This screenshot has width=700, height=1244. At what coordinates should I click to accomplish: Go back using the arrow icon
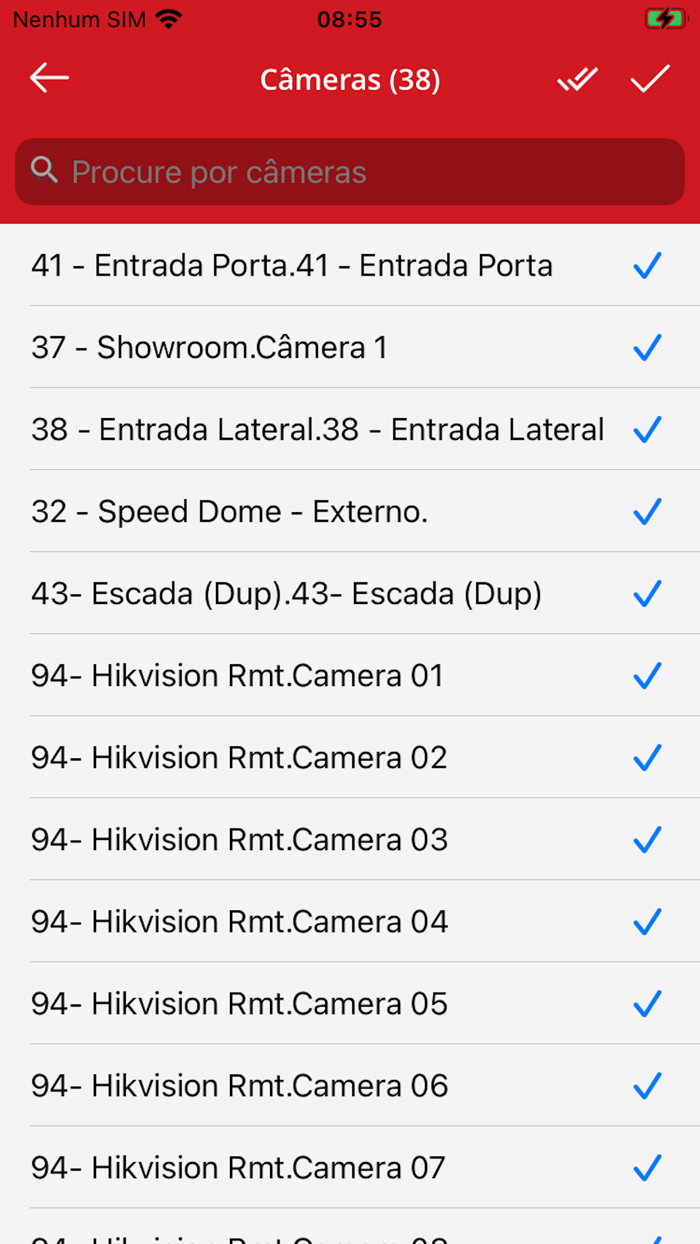point(49,78)
